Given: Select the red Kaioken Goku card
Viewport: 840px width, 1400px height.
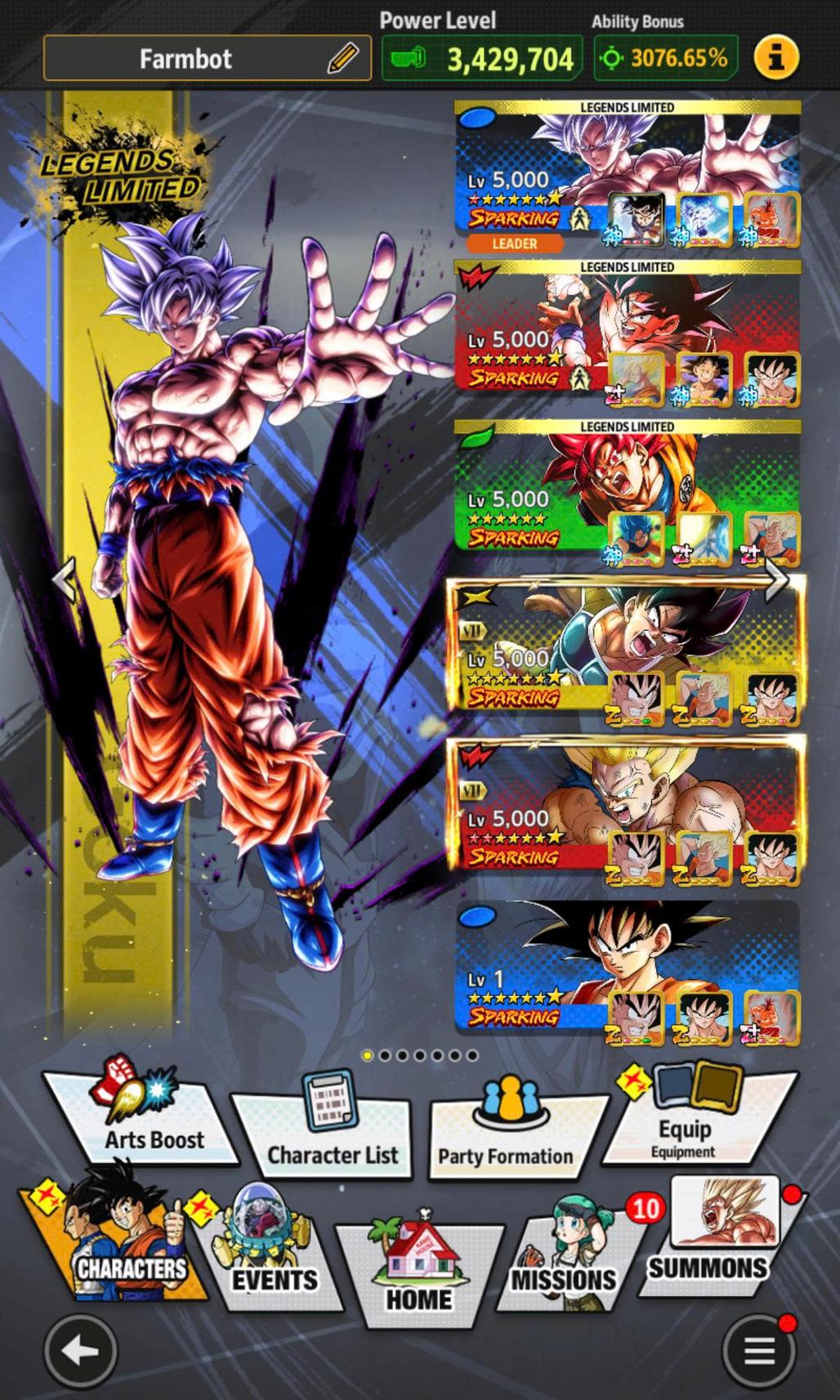Looking at the screenshot, I should [627, 333].
